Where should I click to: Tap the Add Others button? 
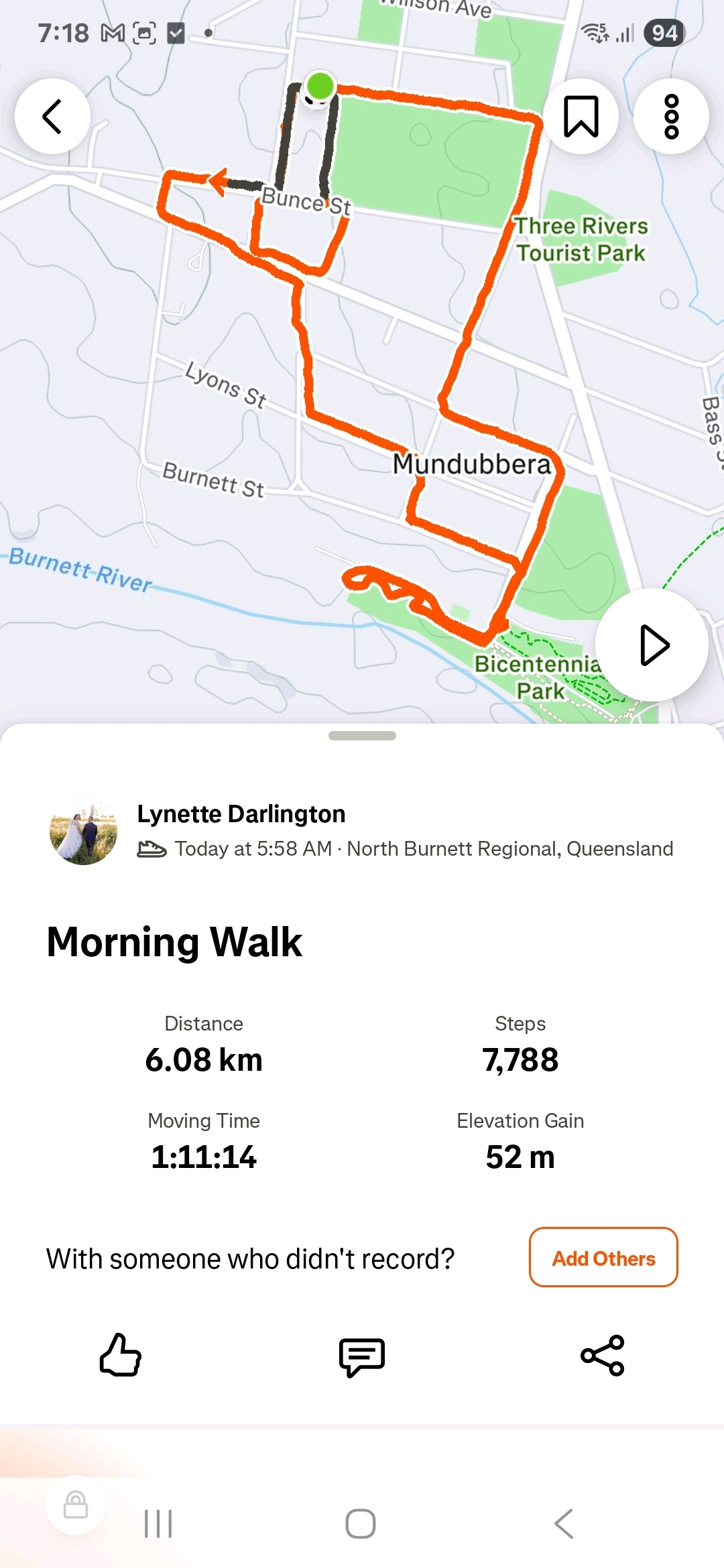[x=603, y=1258]
